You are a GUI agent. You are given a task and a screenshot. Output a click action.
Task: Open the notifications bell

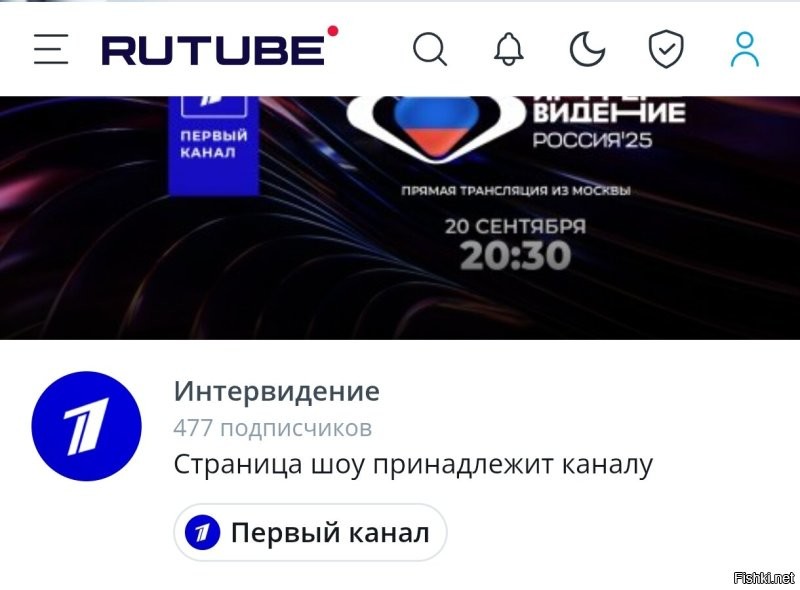[509, 48]
